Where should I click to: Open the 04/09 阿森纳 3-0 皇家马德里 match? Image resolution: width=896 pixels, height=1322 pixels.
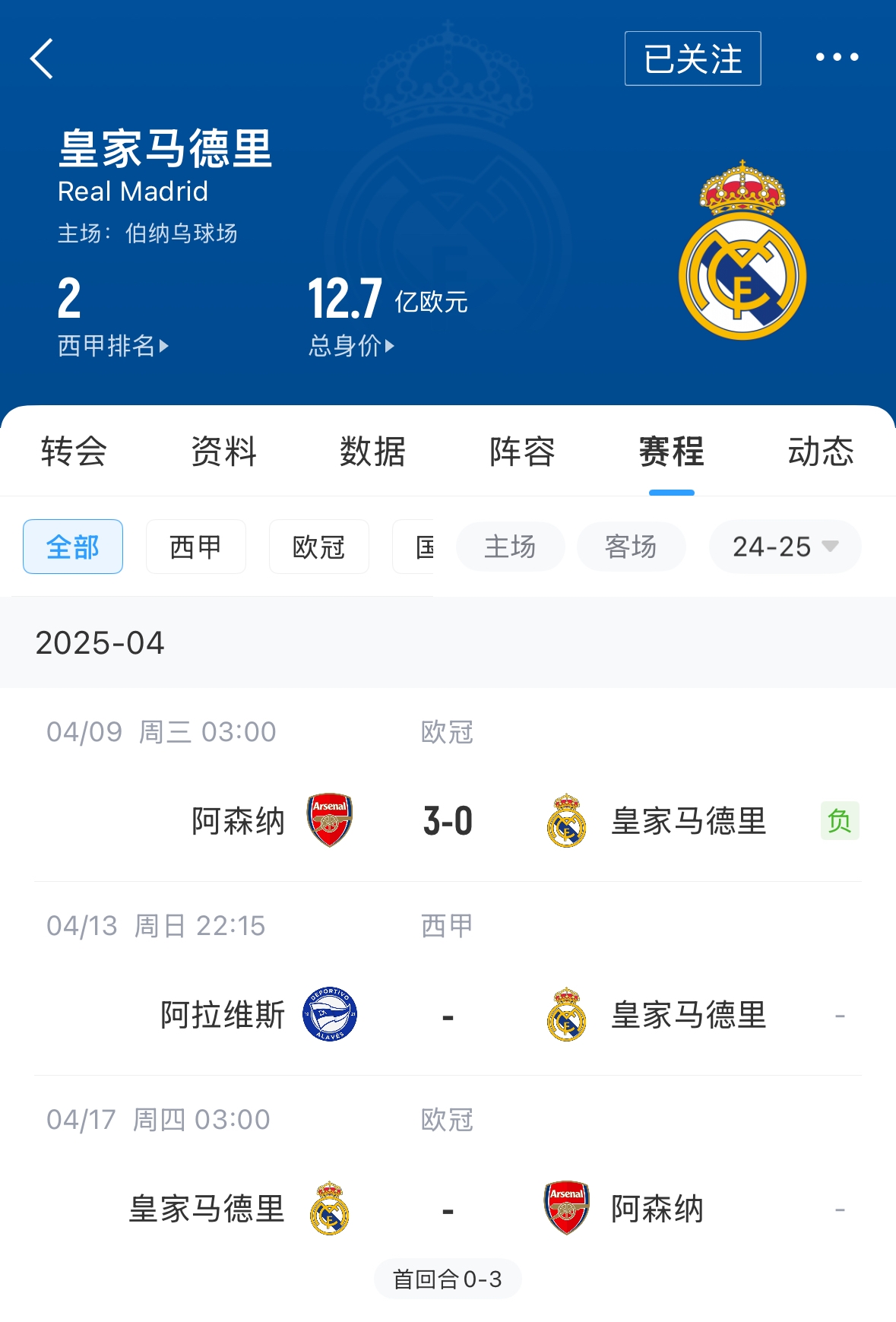click(x=448, y=821)
